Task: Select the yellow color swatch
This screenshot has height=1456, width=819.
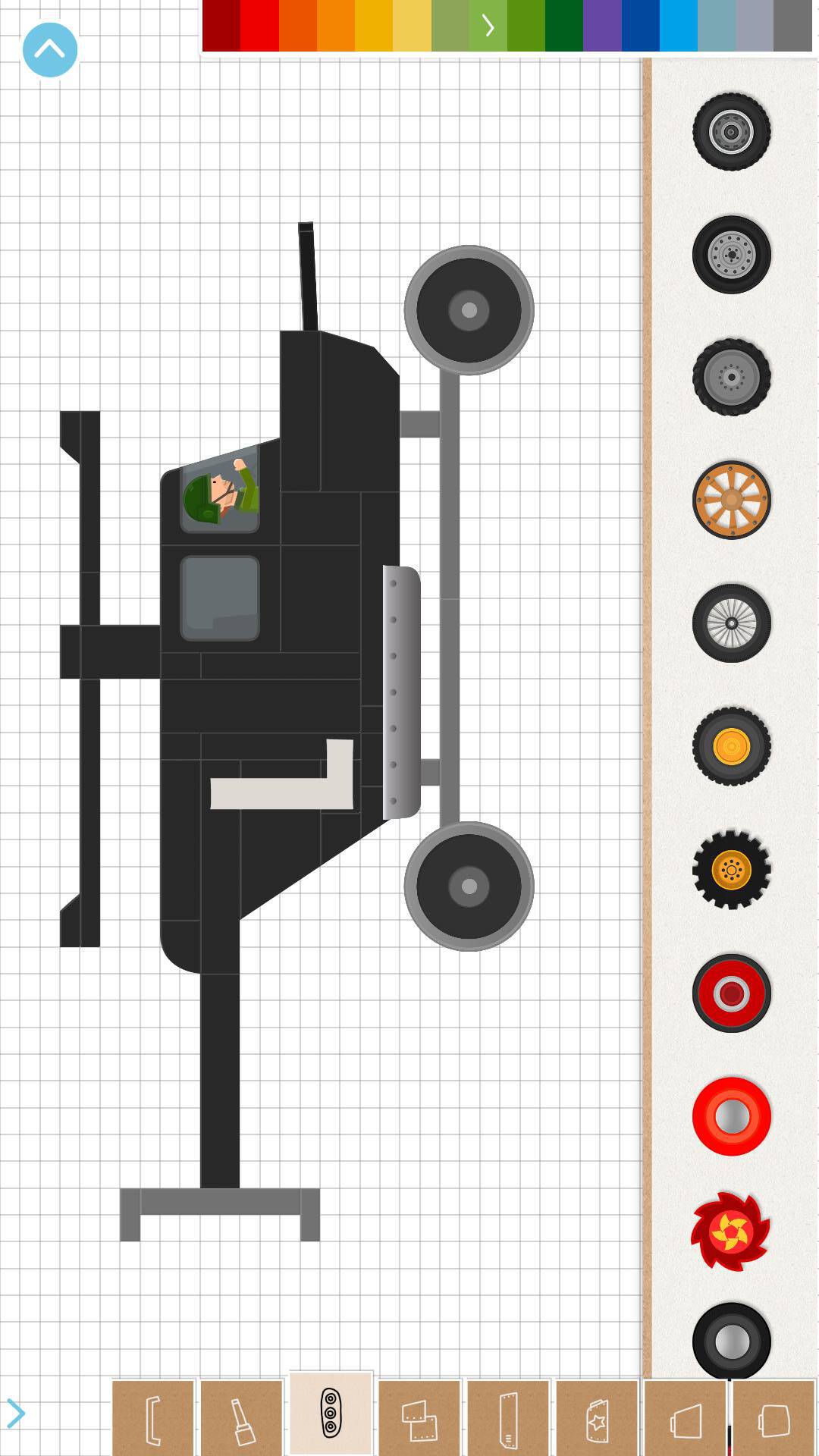Action: point(373,26)
